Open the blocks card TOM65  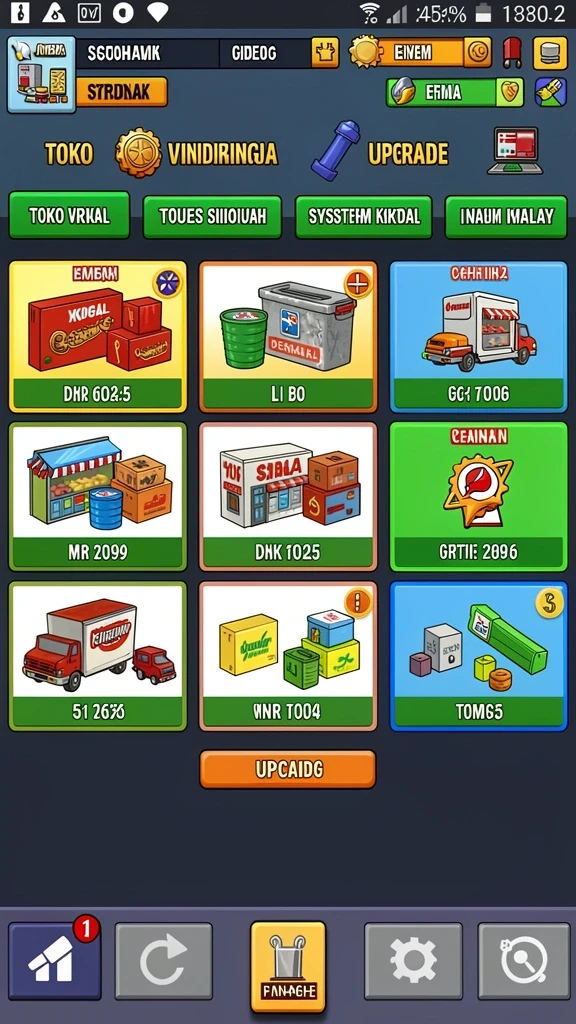pos(479,656)
